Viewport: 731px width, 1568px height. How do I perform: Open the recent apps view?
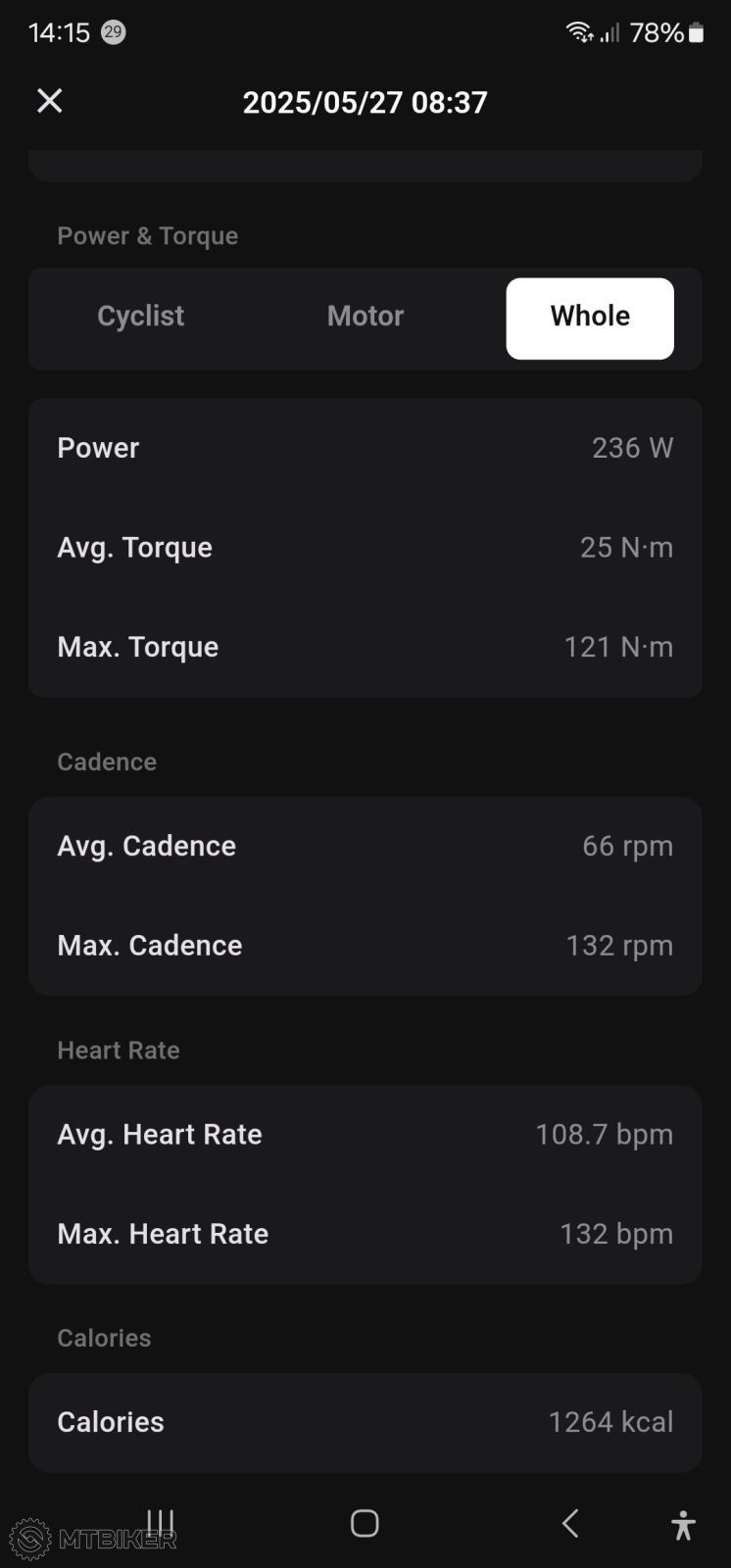click(x=160, y=1523)
